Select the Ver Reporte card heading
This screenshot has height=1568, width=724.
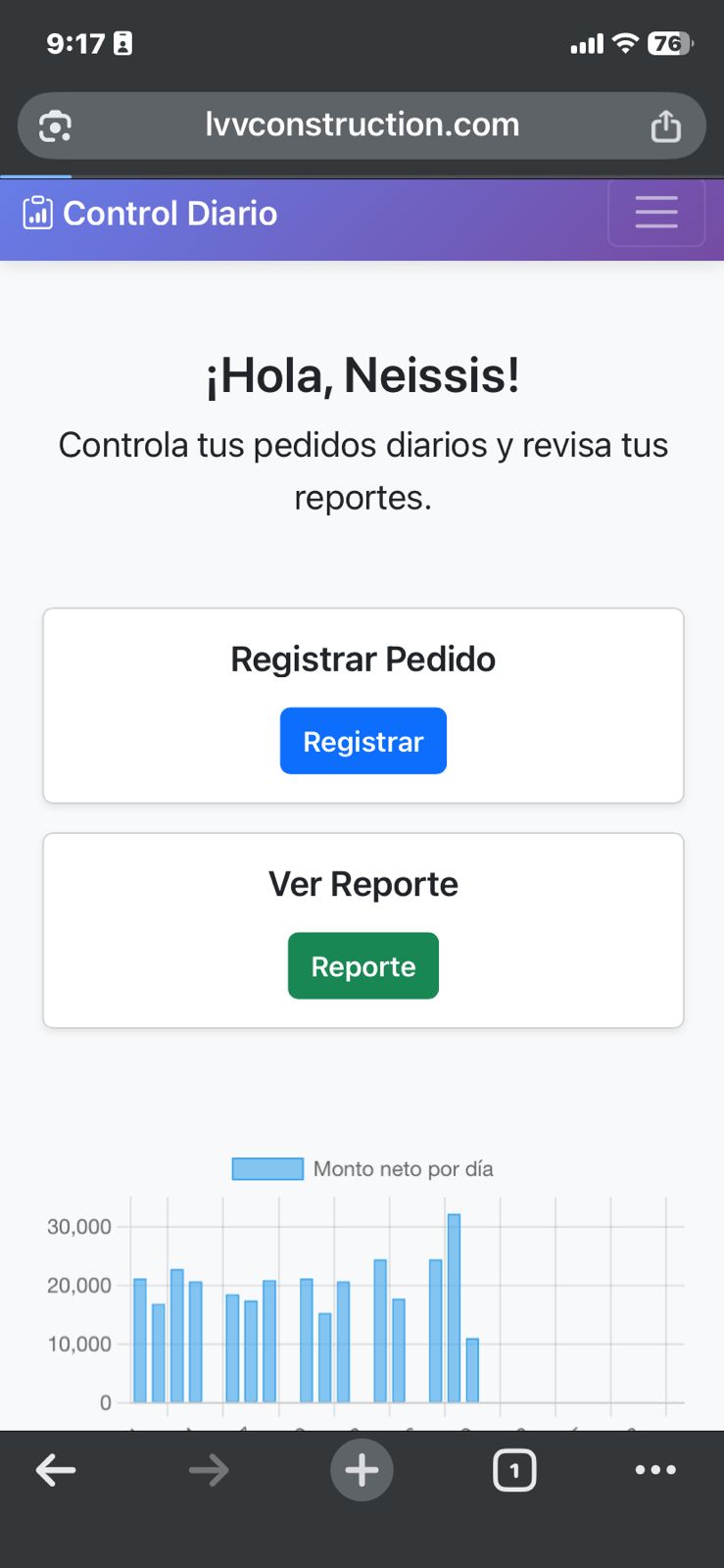pyautogui.click(x=363, y=883)
